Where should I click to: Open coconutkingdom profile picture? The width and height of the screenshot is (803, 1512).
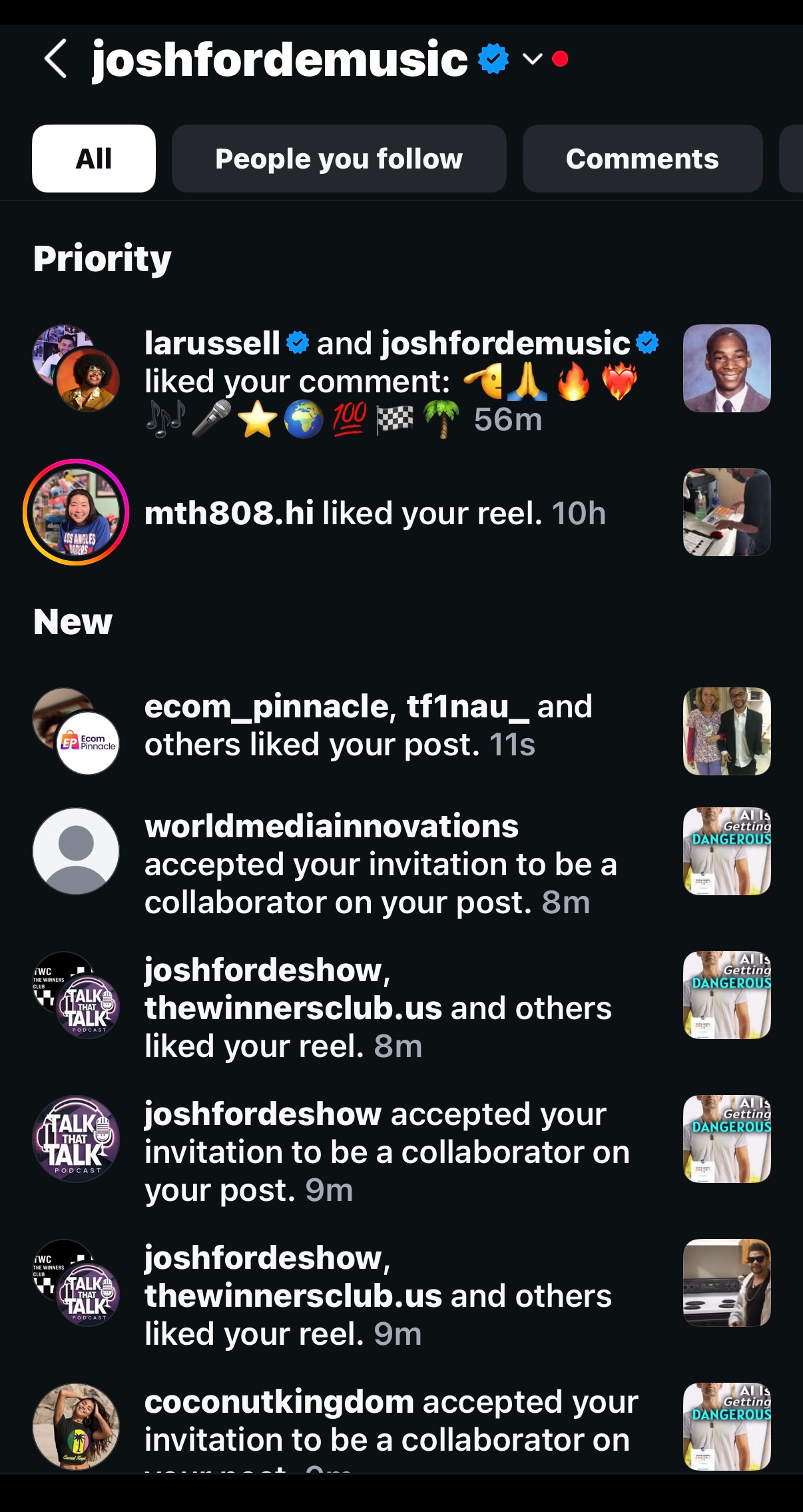pyautogui.click(x=76, y=1426)
